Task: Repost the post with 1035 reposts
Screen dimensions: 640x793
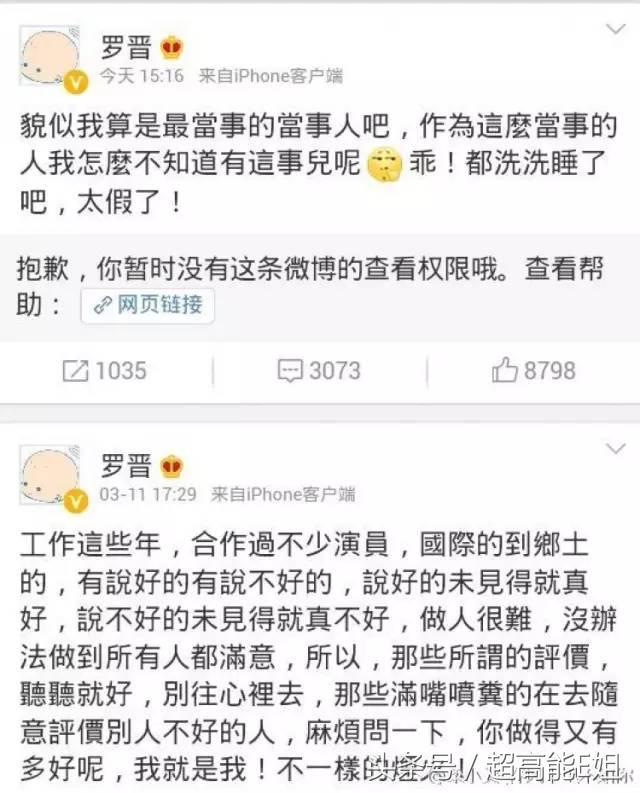Action: pyautogui.click(x=105, y=371)
